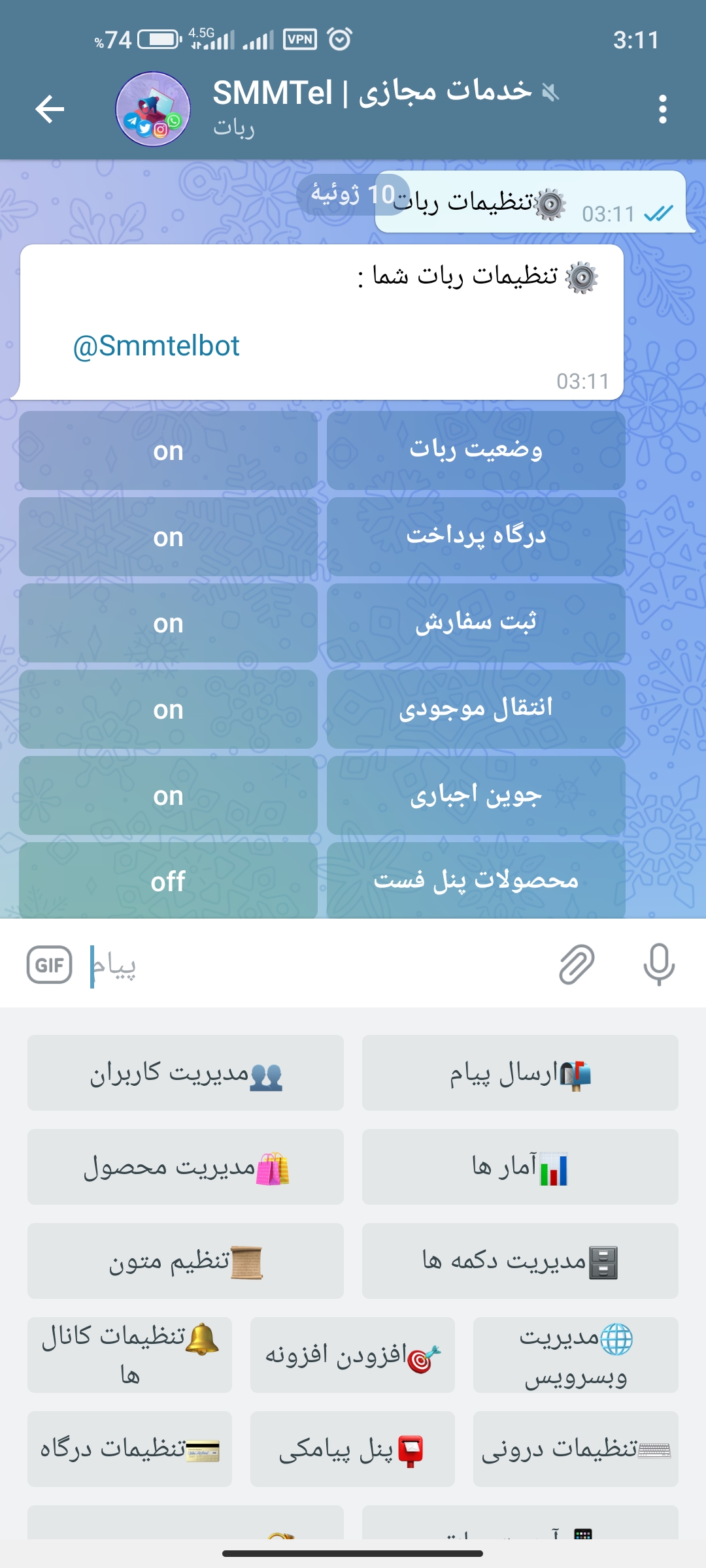Toggle the on button beside انتقال موجودی

168,710
